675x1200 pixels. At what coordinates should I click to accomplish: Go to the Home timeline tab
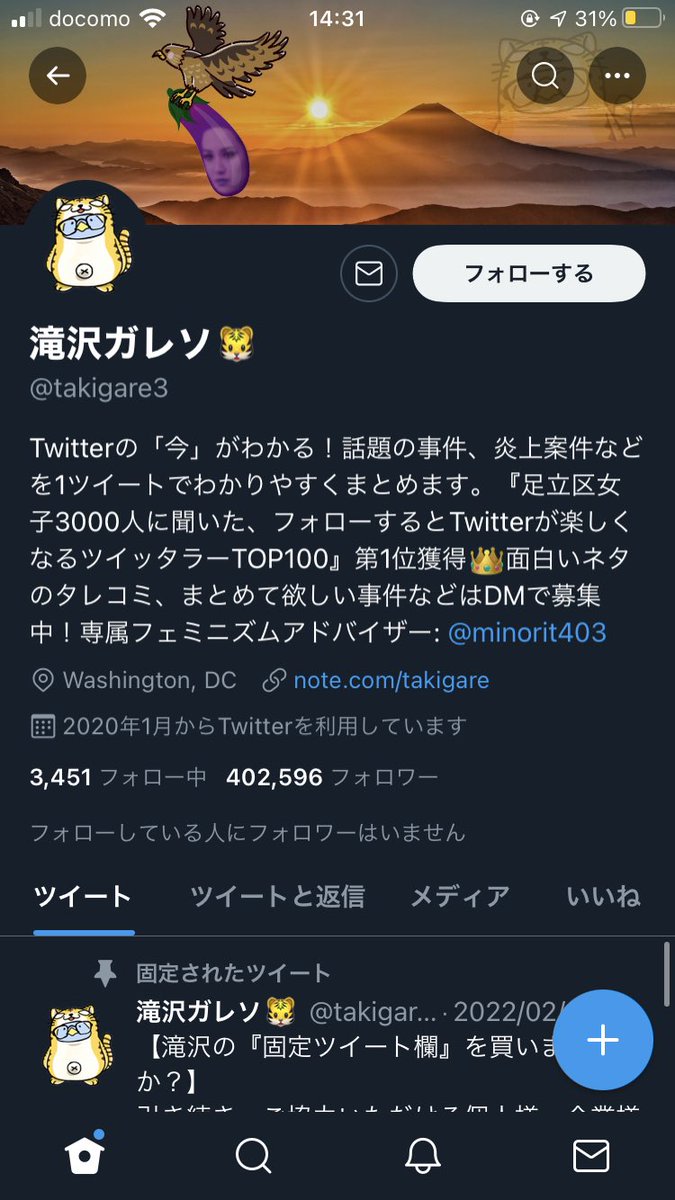coord(85,1155)
